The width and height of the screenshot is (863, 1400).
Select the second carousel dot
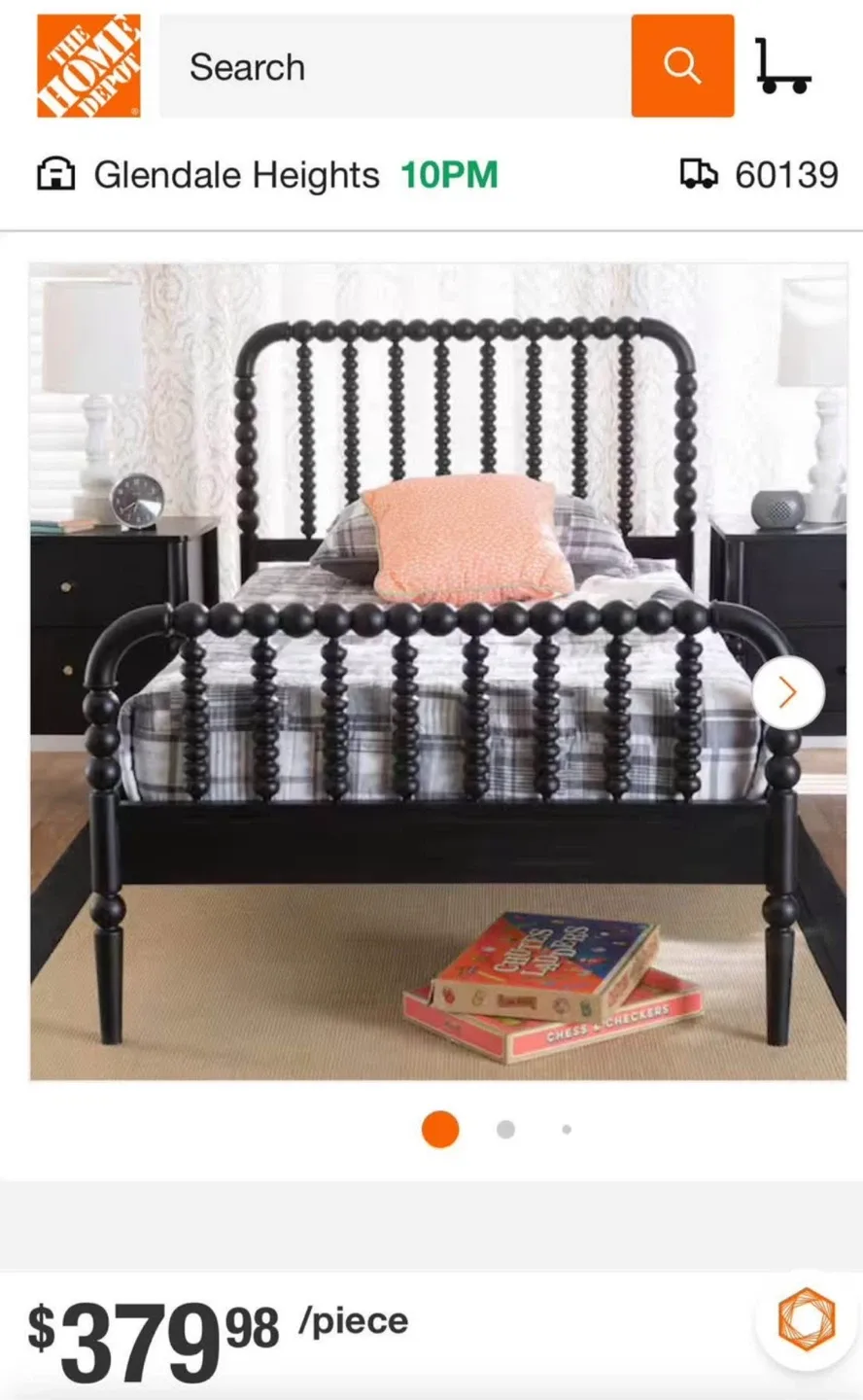click(x=505, y=1130)
